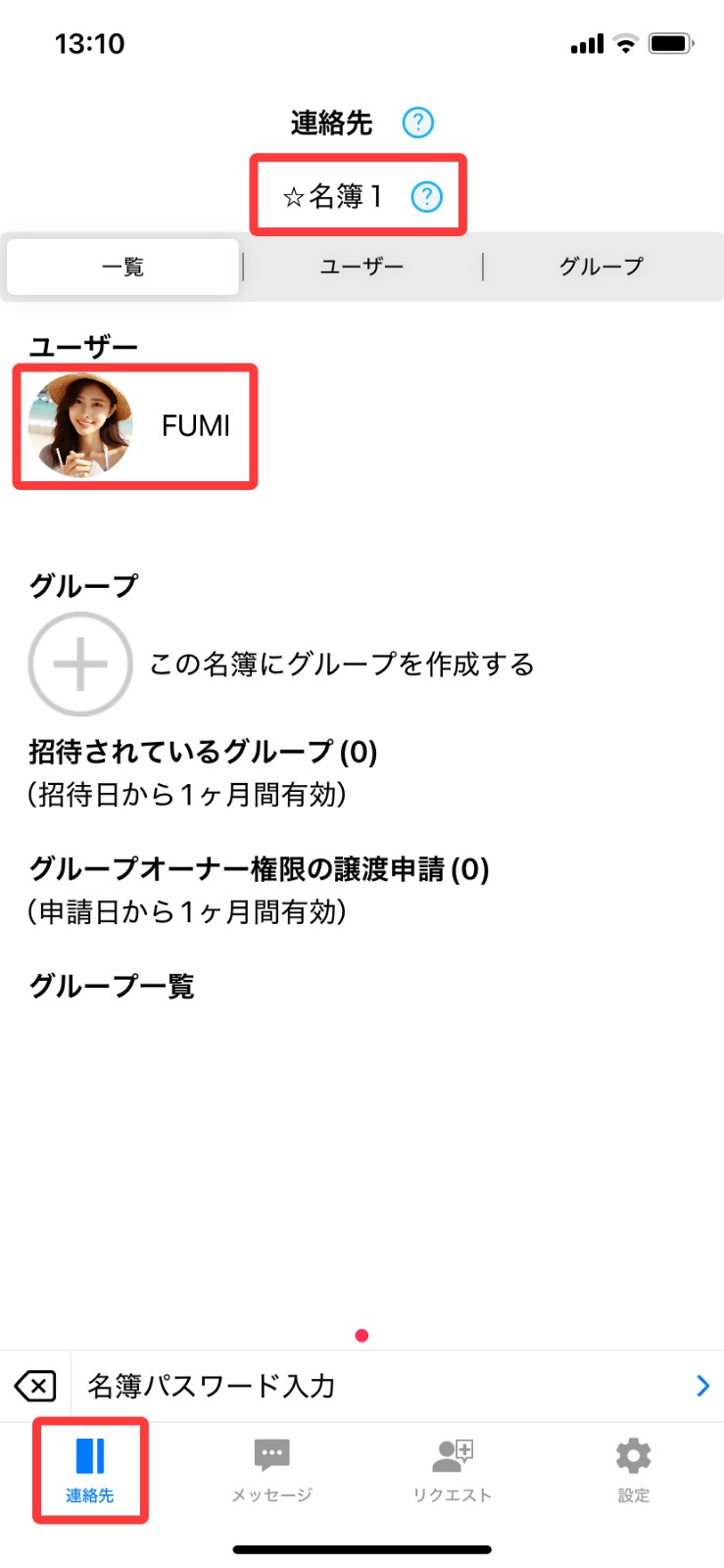Go to the 連絡先 tab
Viewport: 724px width, 1568px height.
pos(90,1469)
